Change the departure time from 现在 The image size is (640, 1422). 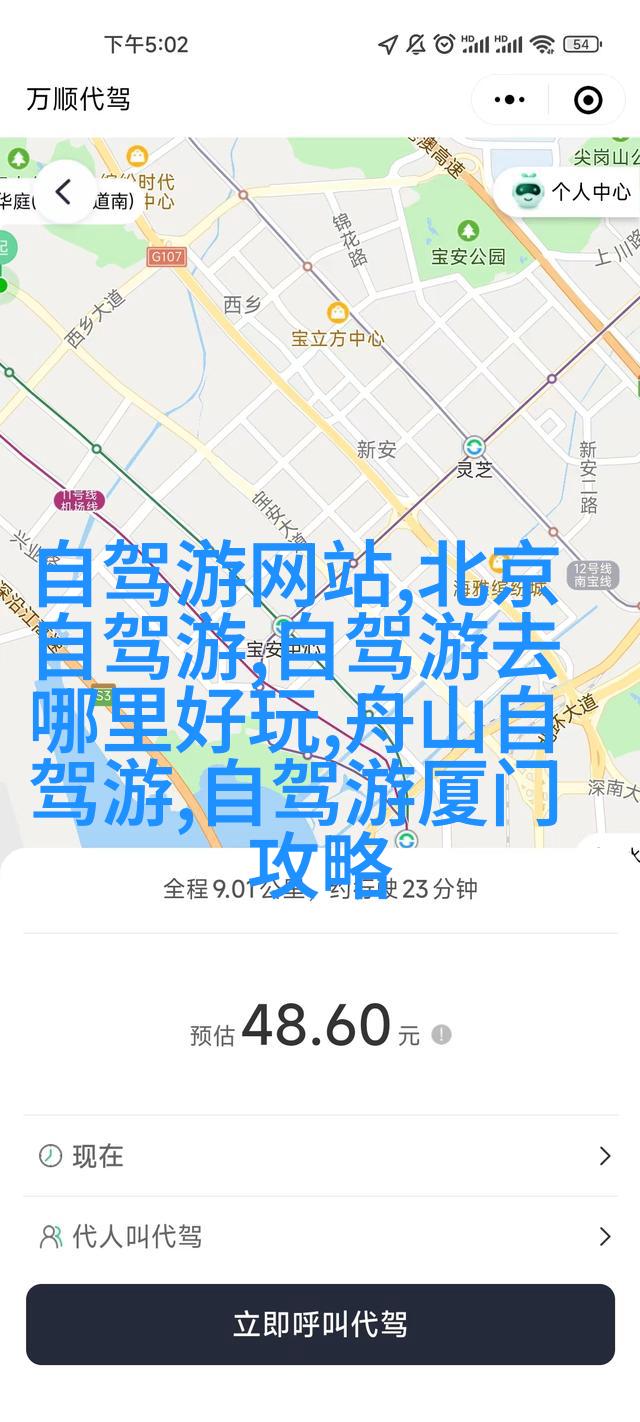pos(320,1156)
